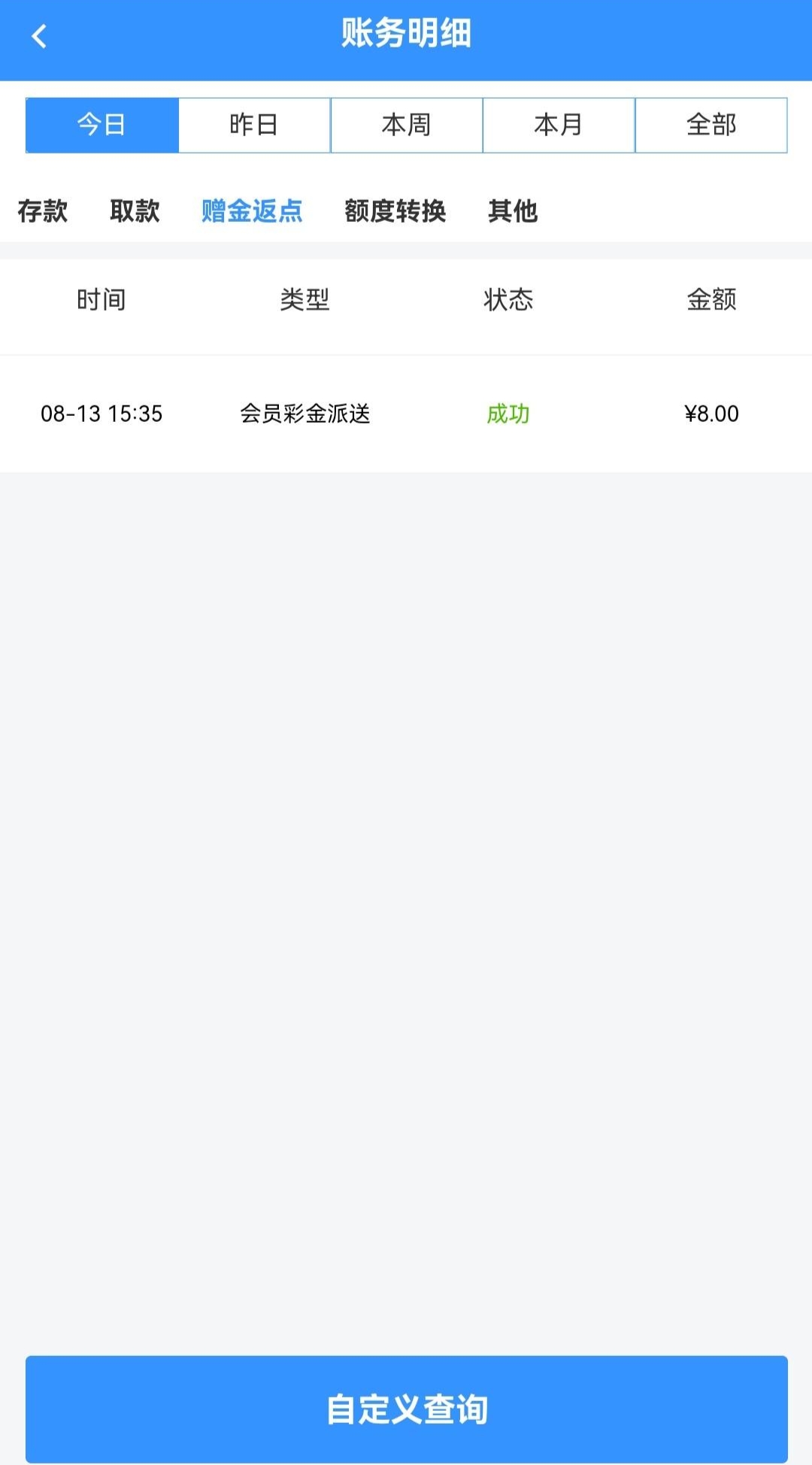Tap the 金额 column header
The height and width of the screenshot is (1465, 812).
[x=710, y=300]
